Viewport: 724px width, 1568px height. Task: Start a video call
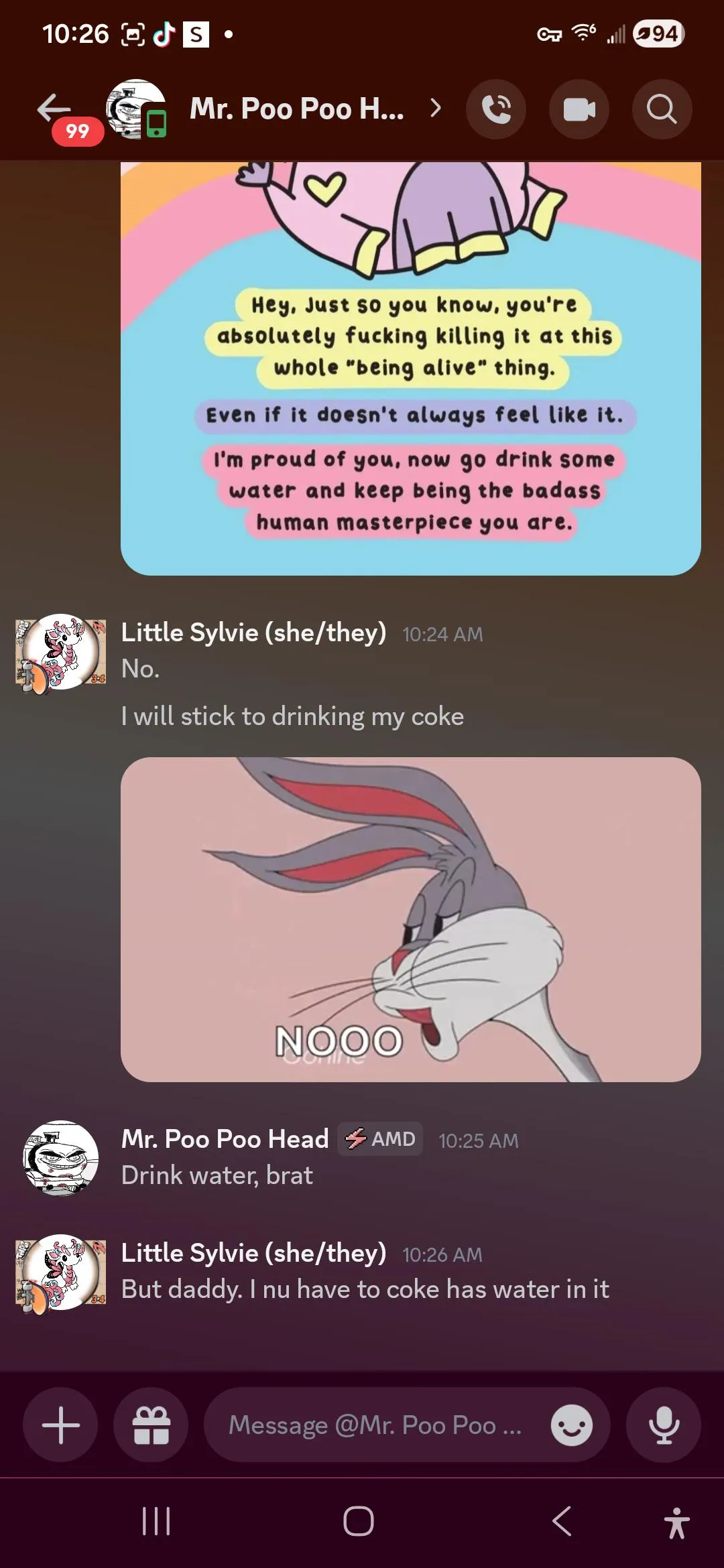pyautogui.click(x=579, y=109)
